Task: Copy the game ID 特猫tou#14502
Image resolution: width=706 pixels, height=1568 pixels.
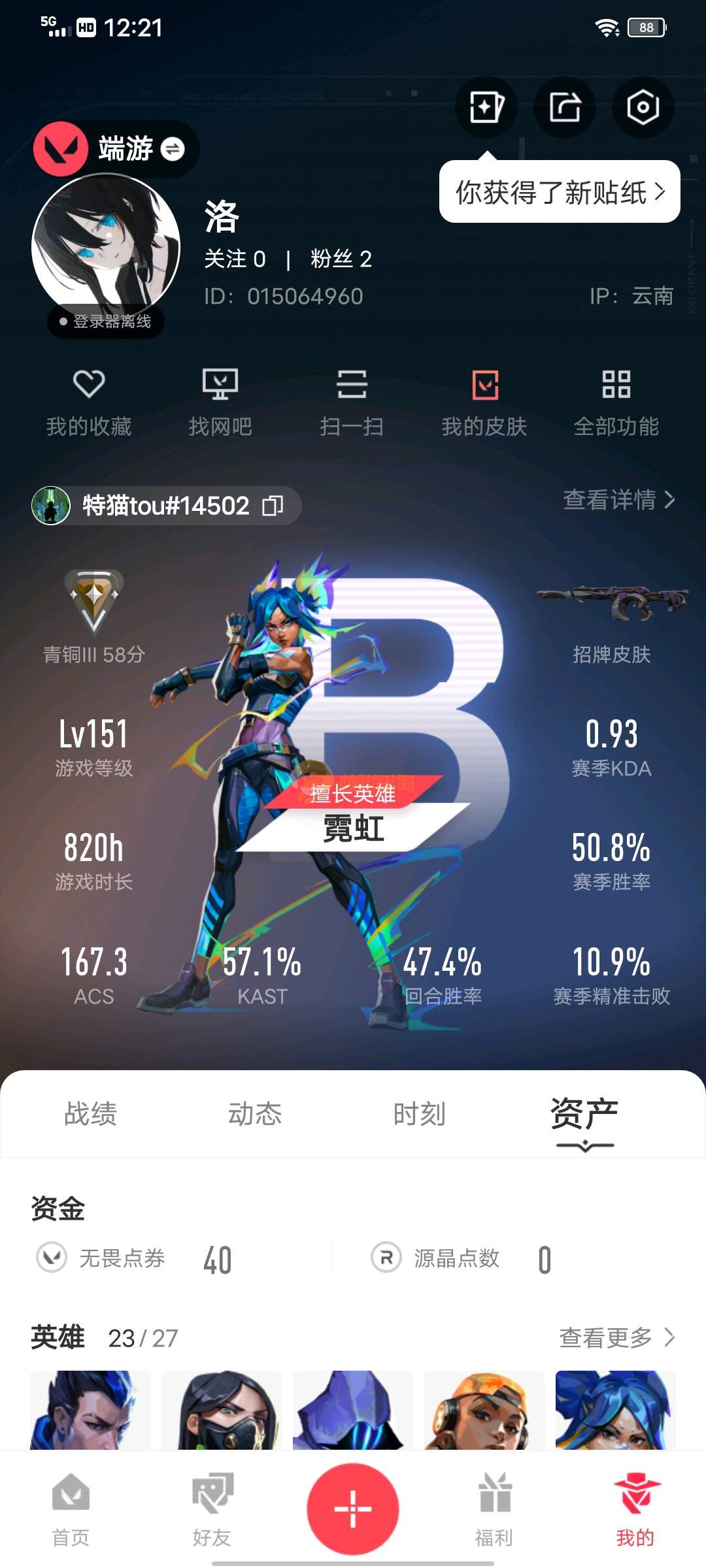Action: (273, 505)
